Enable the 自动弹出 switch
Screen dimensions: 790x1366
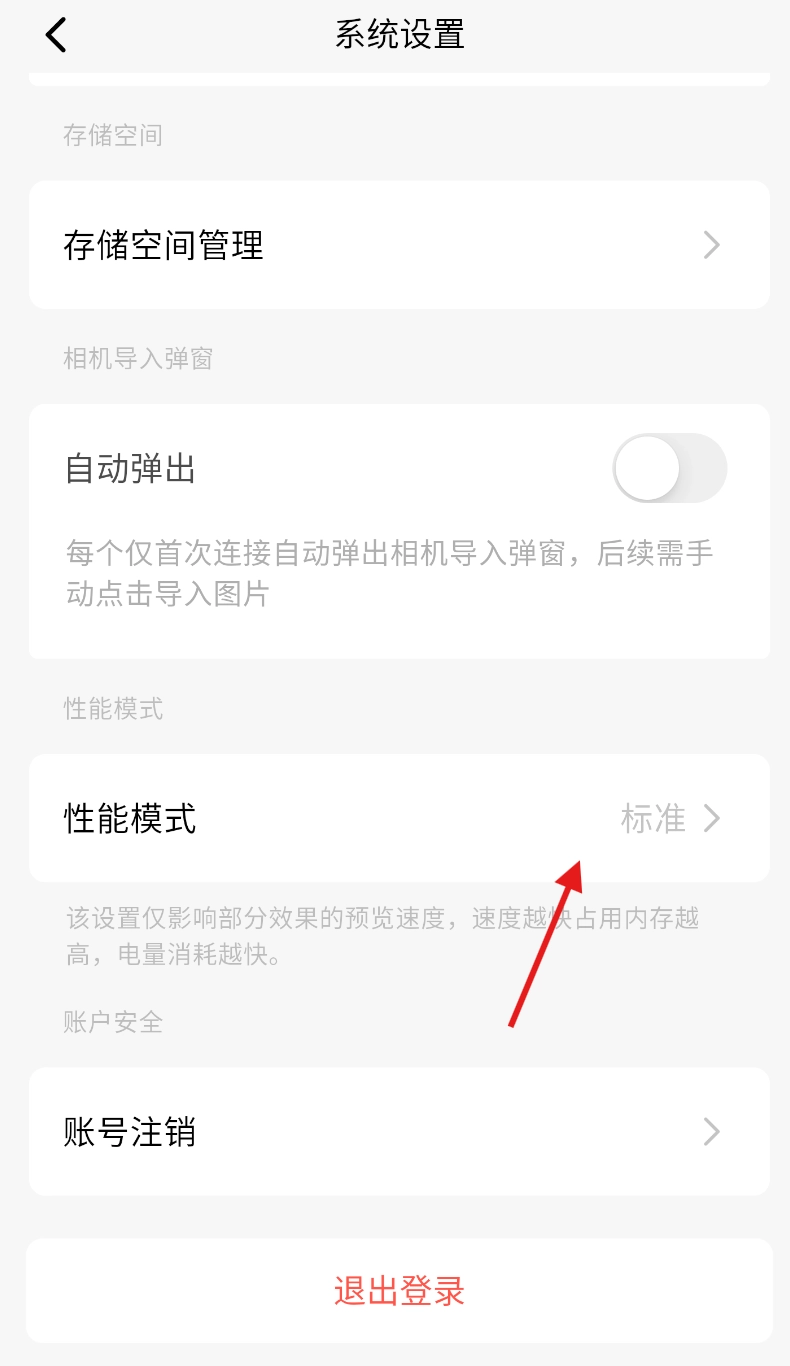point(669,468)
